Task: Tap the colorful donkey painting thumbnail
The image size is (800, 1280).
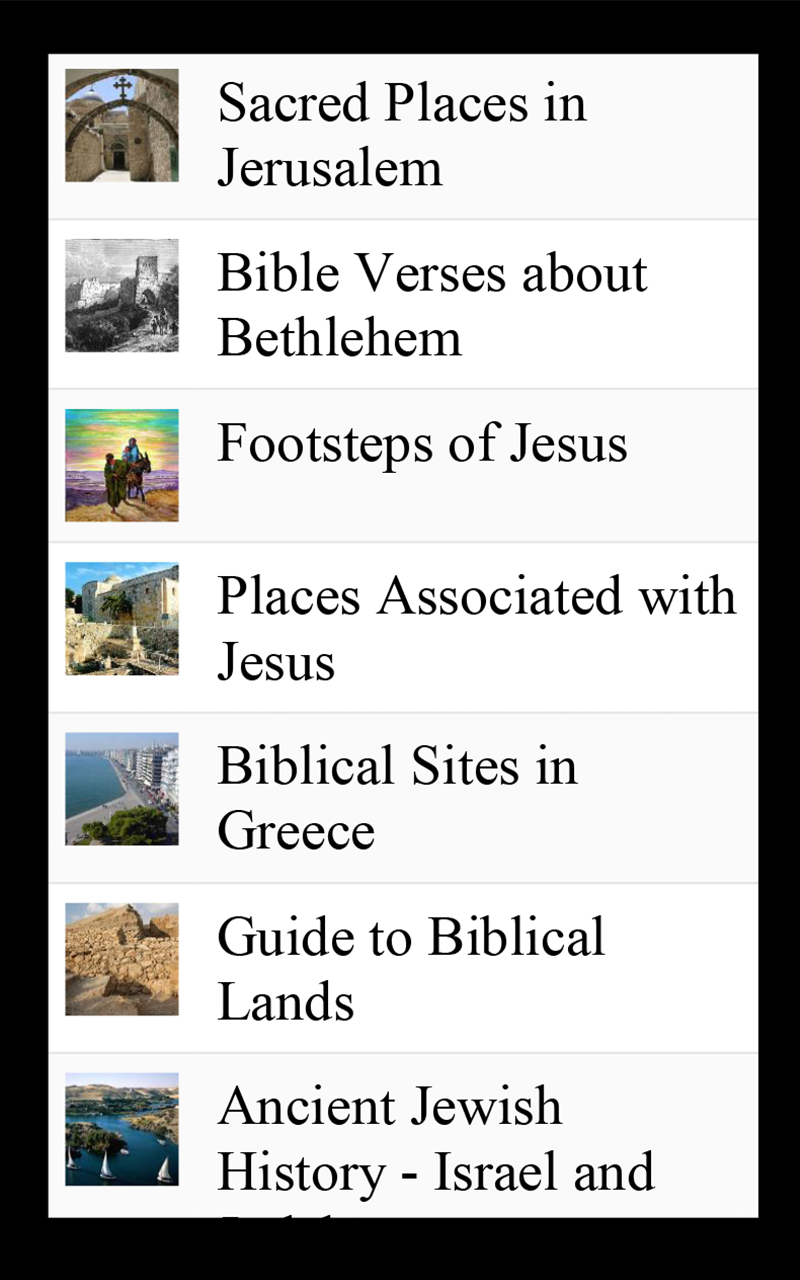Action: point(121,466)
